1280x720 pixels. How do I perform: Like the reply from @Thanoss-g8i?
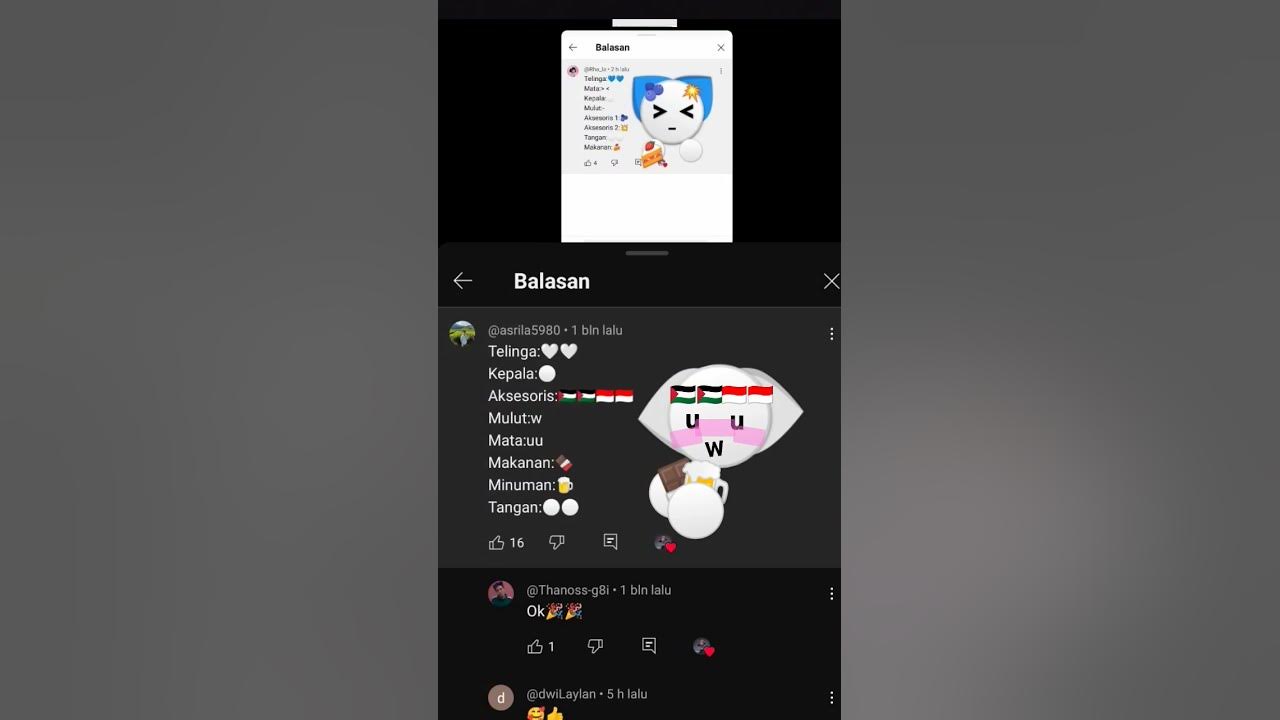click(535, 646)
